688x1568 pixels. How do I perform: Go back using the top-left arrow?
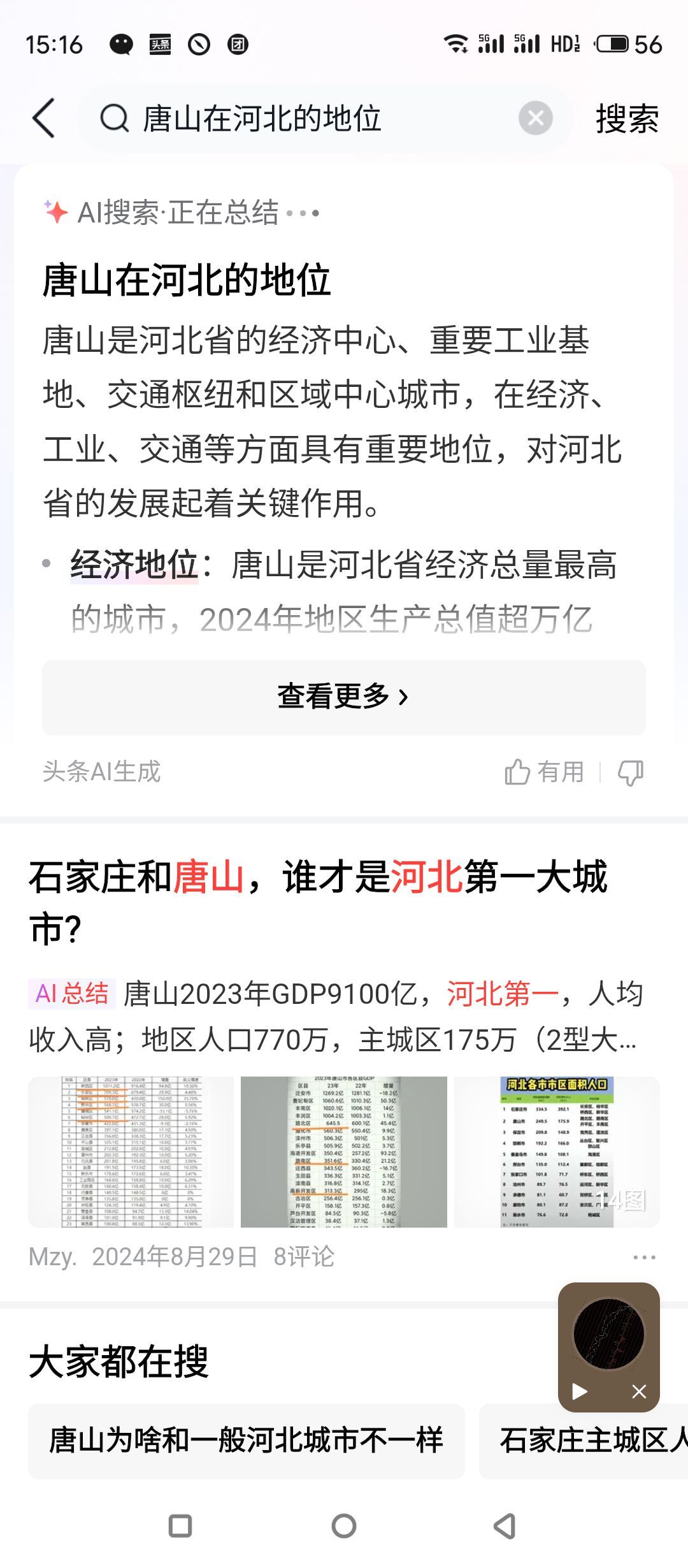pos(43,119)
